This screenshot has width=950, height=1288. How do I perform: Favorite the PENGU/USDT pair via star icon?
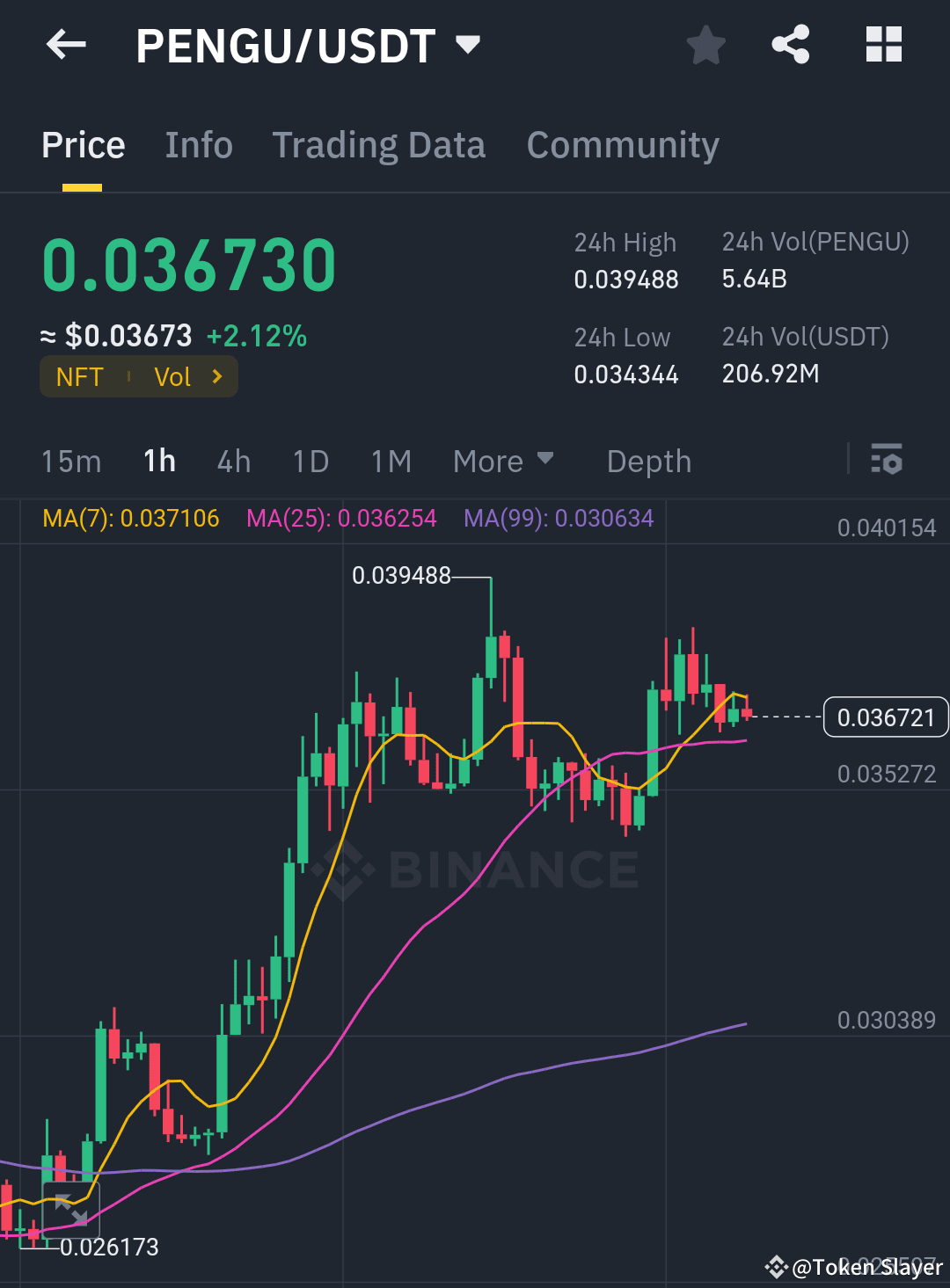[705, 45]
